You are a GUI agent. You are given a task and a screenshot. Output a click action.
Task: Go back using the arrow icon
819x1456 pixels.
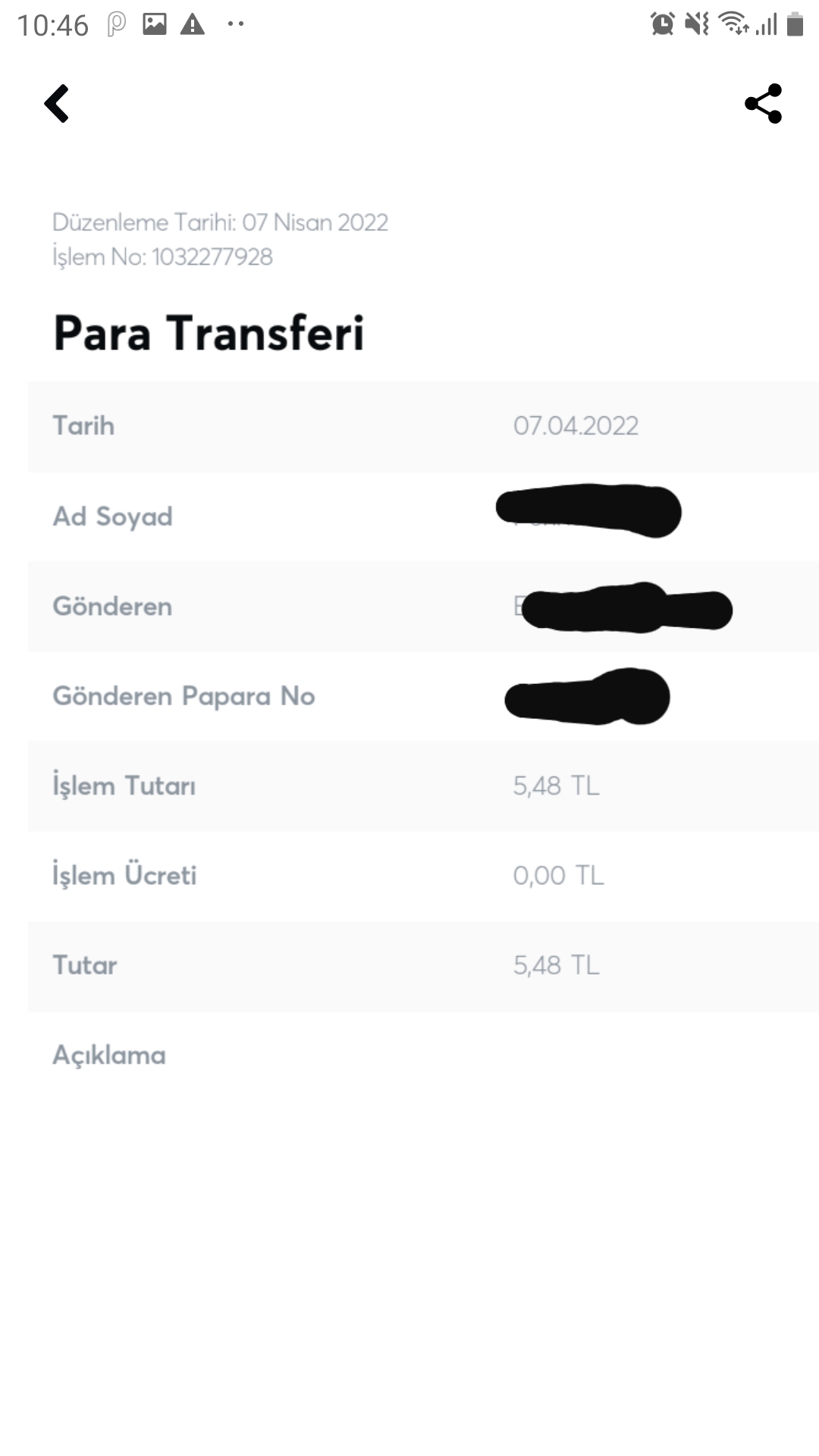(x=57, y=104)
